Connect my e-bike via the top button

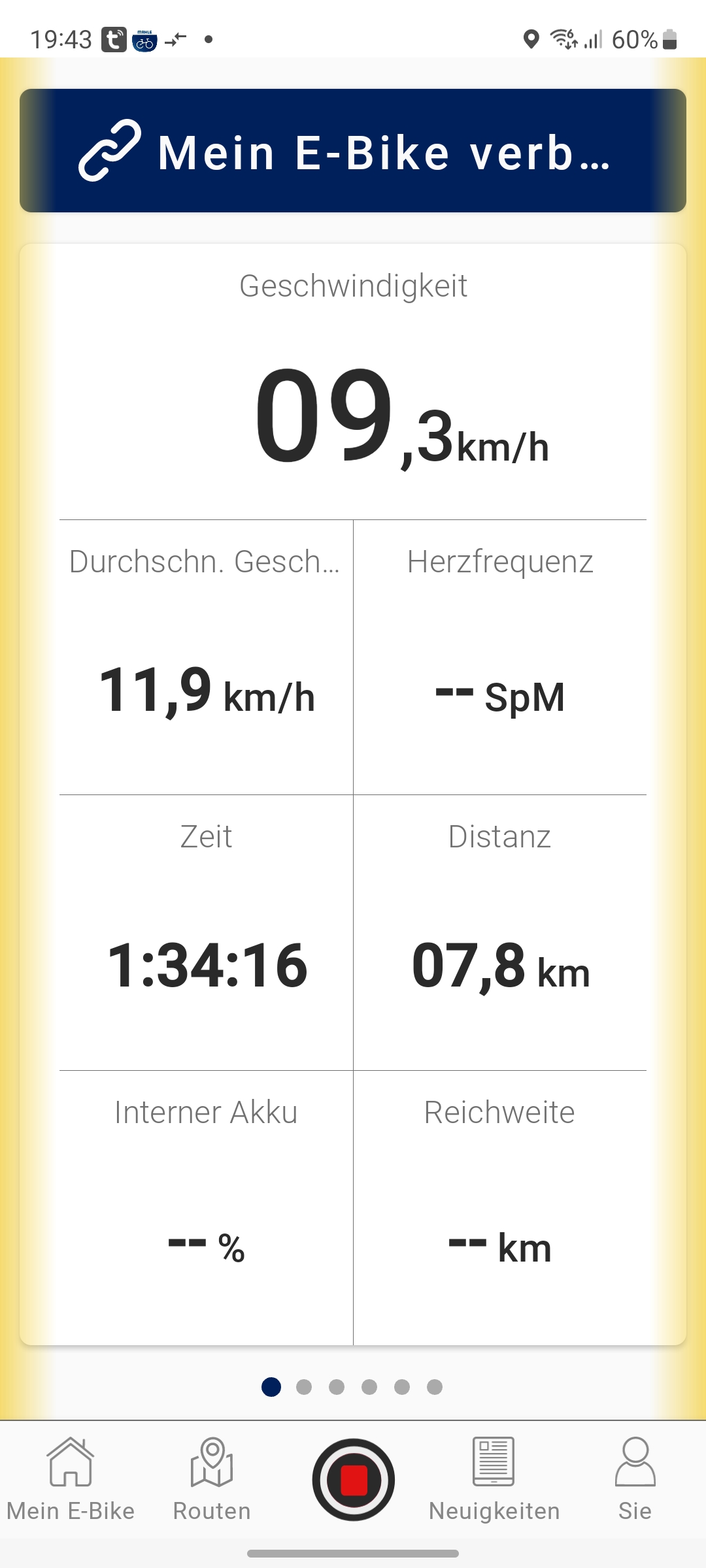coord(353,151)
